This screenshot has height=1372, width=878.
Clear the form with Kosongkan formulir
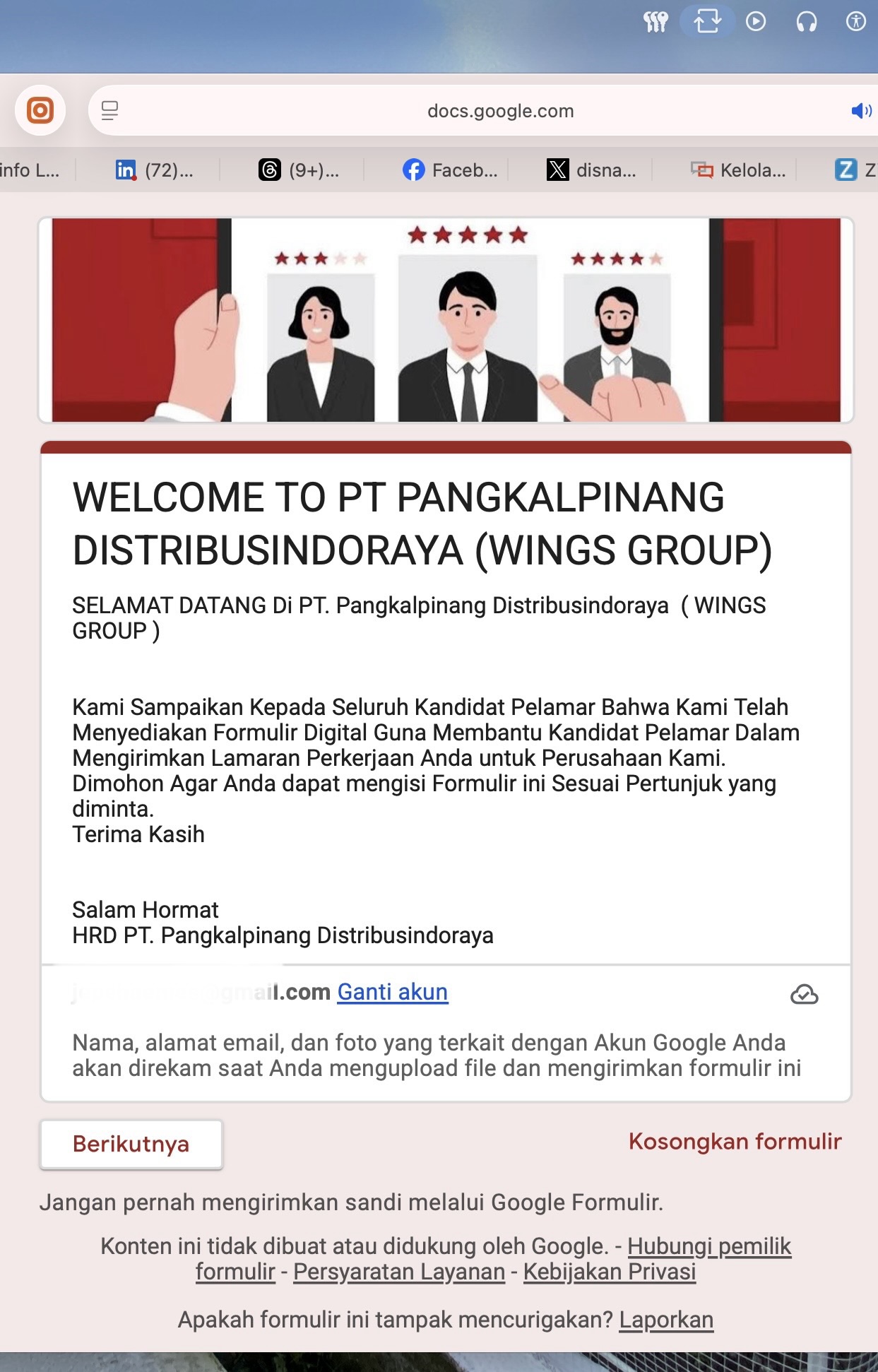[735, 1141]
